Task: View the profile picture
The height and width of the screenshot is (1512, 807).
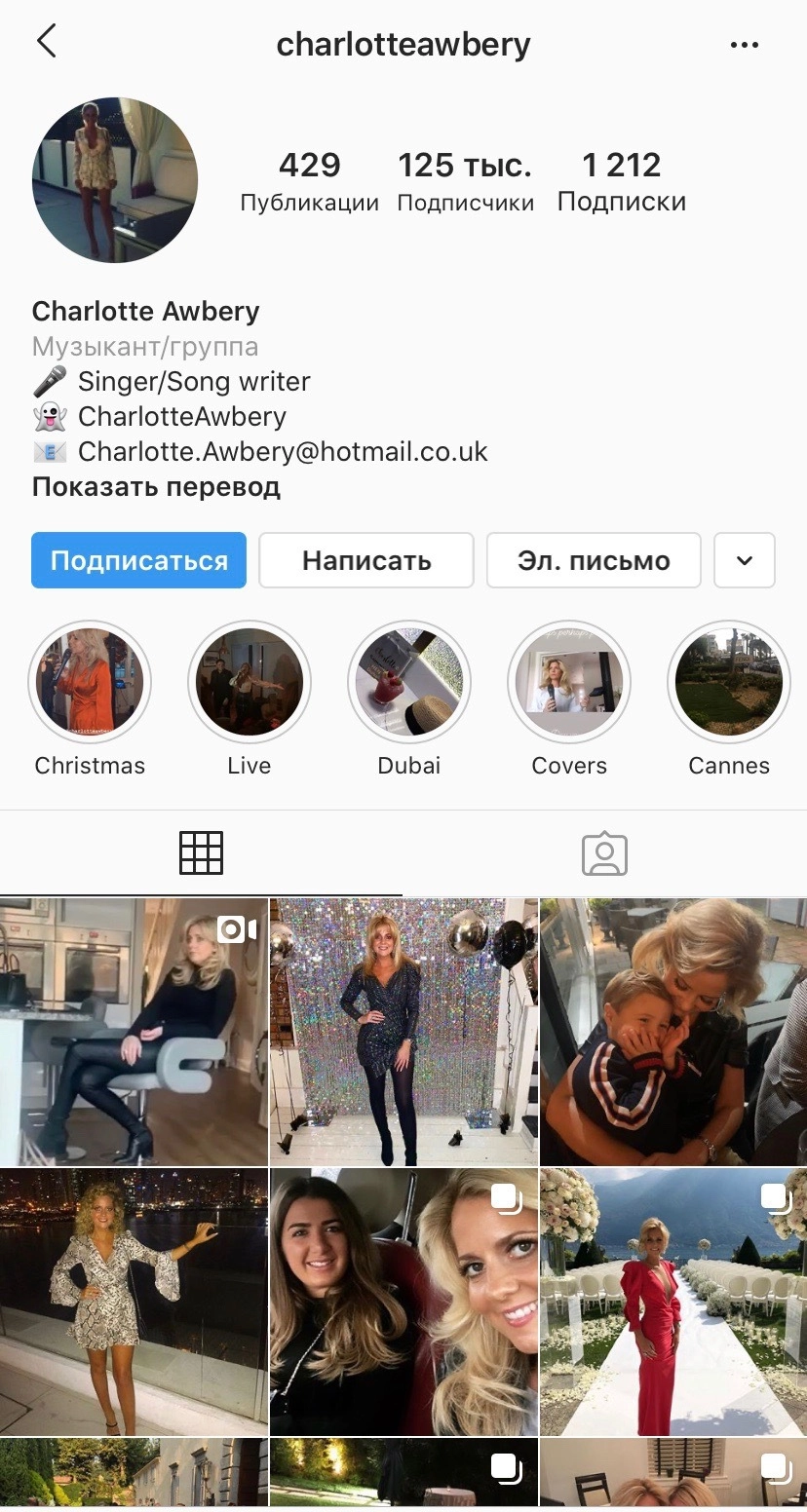Action: pos(115,180)
